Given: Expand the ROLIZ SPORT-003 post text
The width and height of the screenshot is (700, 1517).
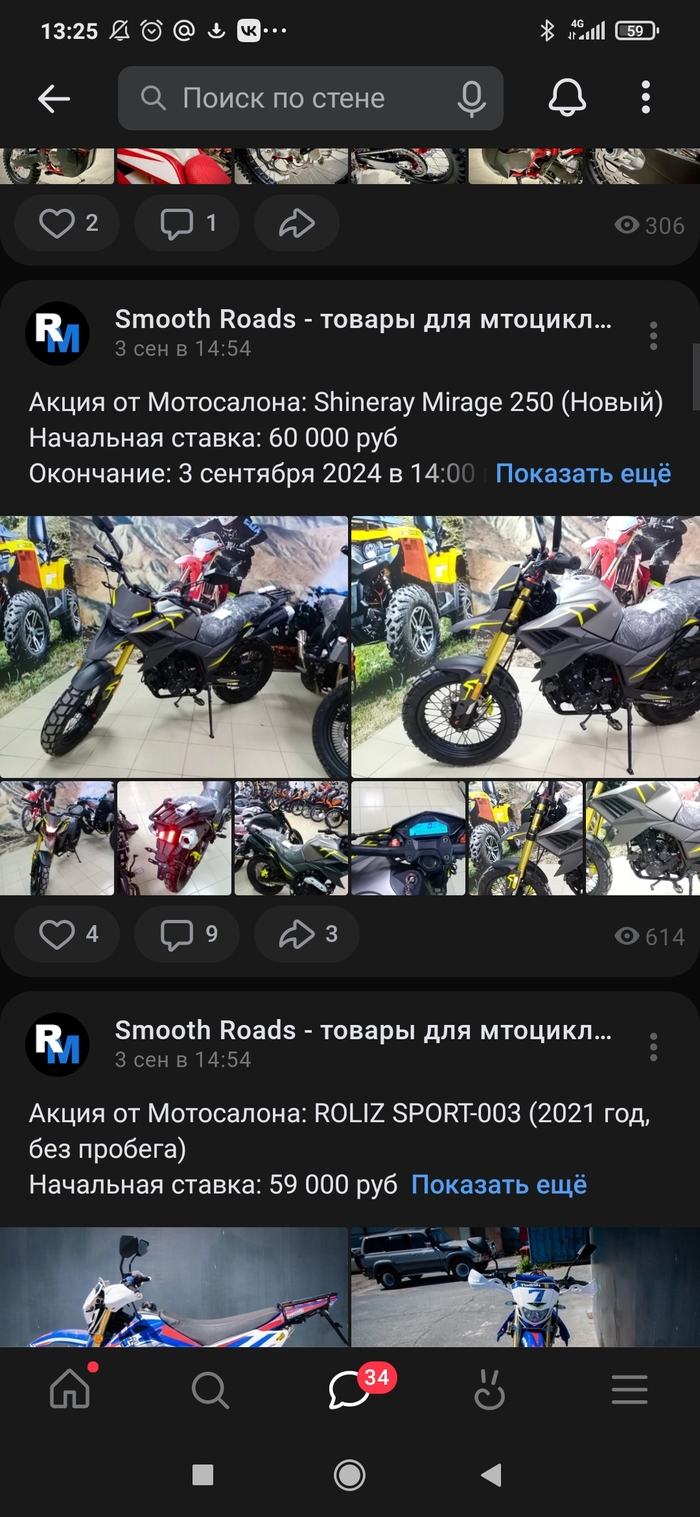Looking at the screenshot, I should [498, 1185].
